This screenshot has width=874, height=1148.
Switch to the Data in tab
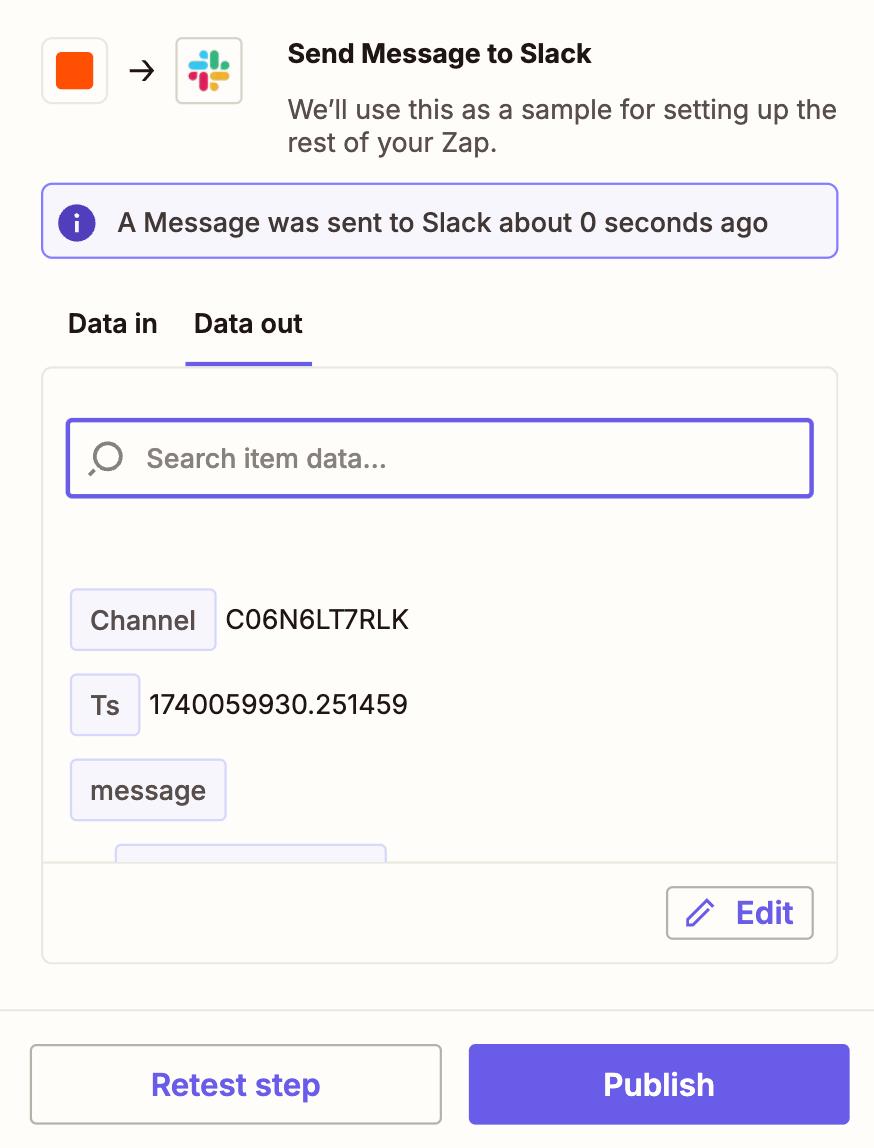tap(112, 324)
